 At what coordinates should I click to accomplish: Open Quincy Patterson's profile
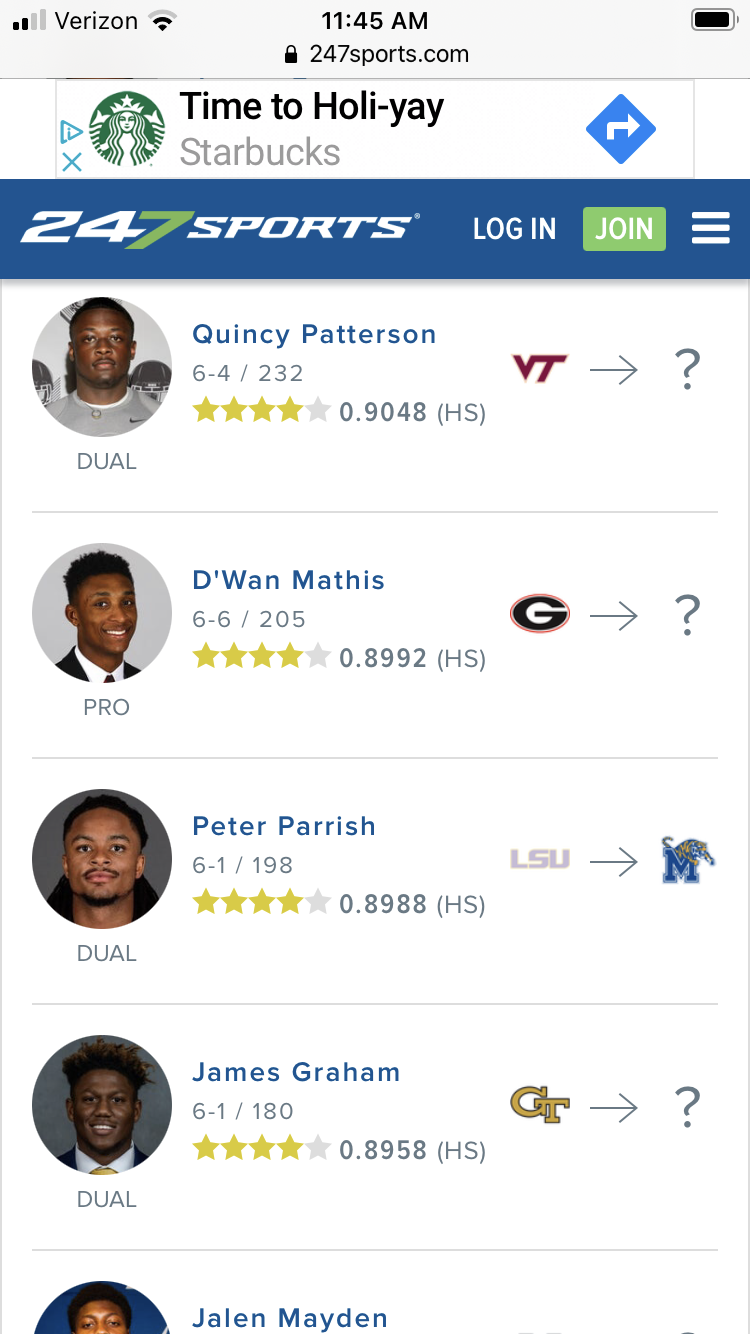(x=314, y=334)
